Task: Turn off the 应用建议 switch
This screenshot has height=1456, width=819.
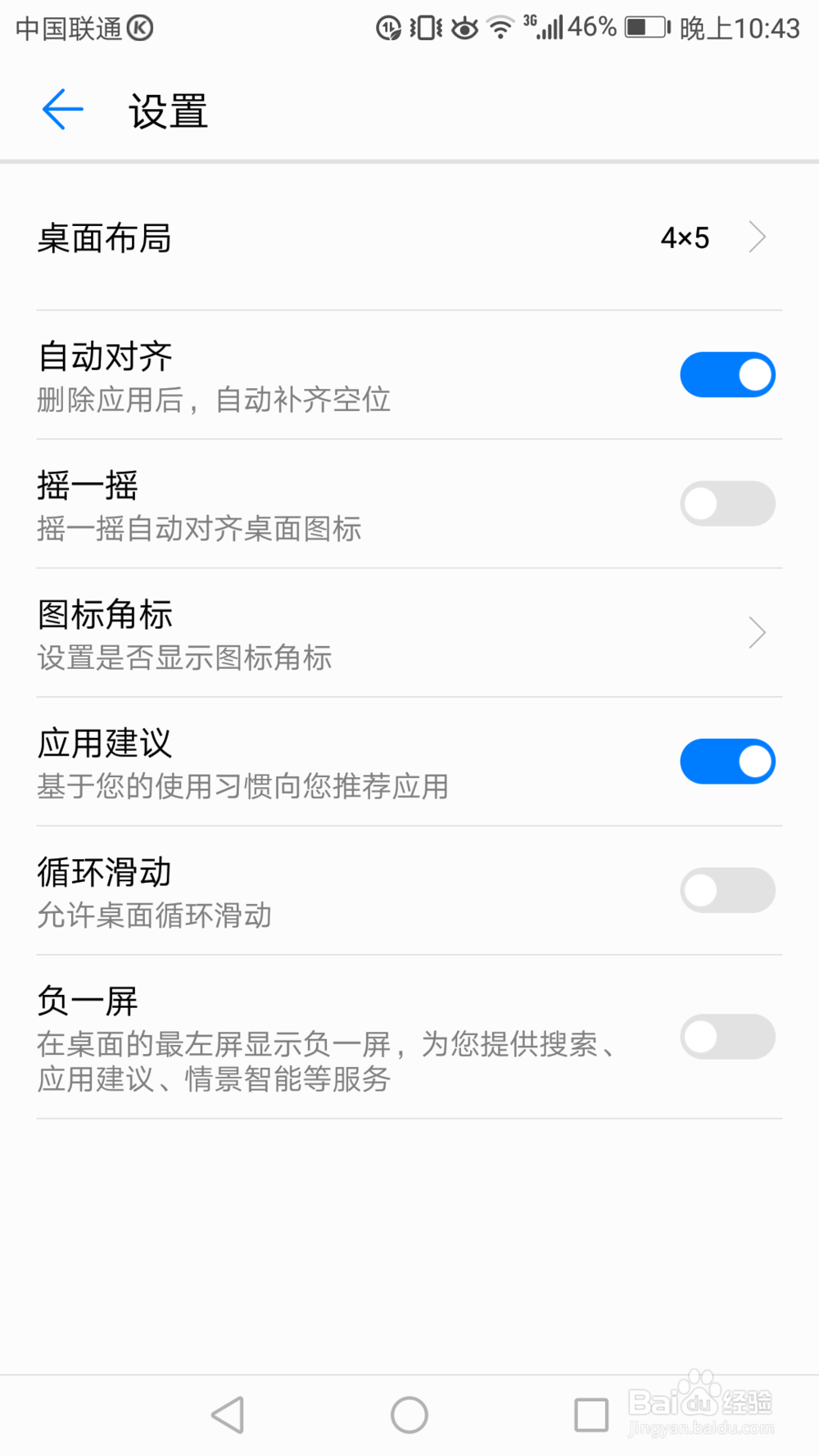Action: (x=727, y=761)
